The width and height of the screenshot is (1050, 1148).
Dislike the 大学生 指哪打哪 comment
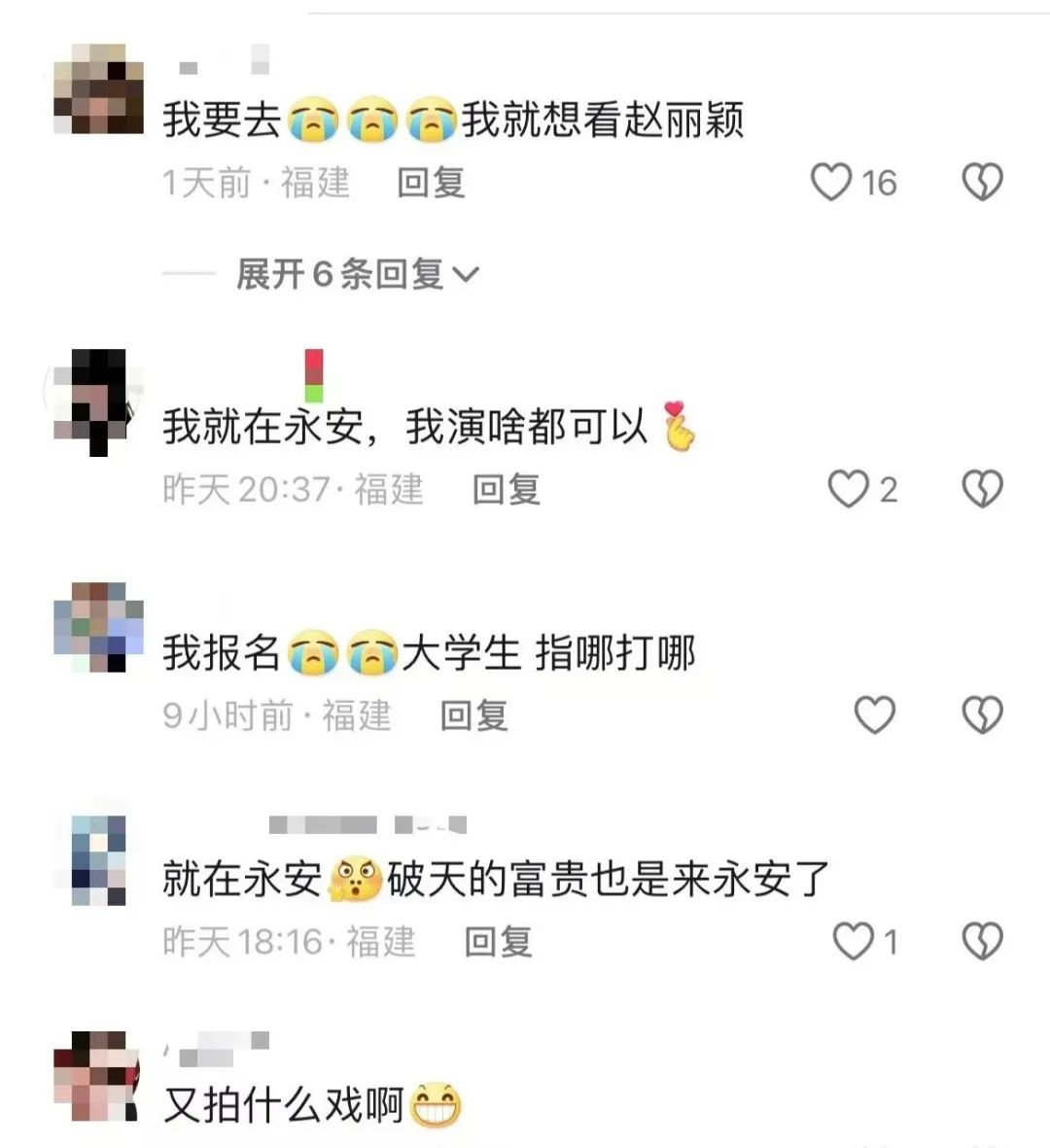click(x=982, y=715)
